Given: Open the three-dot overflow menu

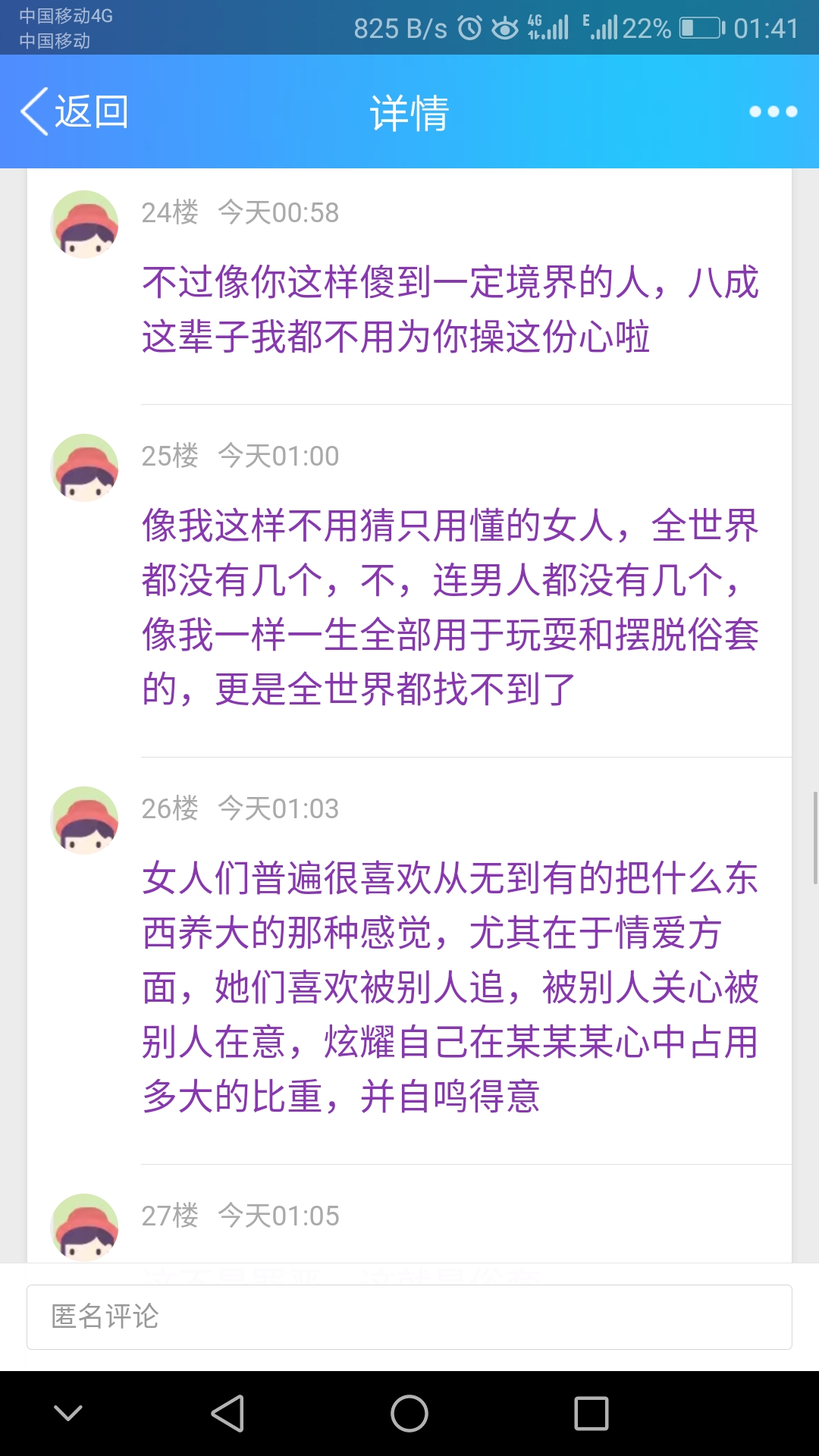Looking at the screenshot, I should 773,111.
